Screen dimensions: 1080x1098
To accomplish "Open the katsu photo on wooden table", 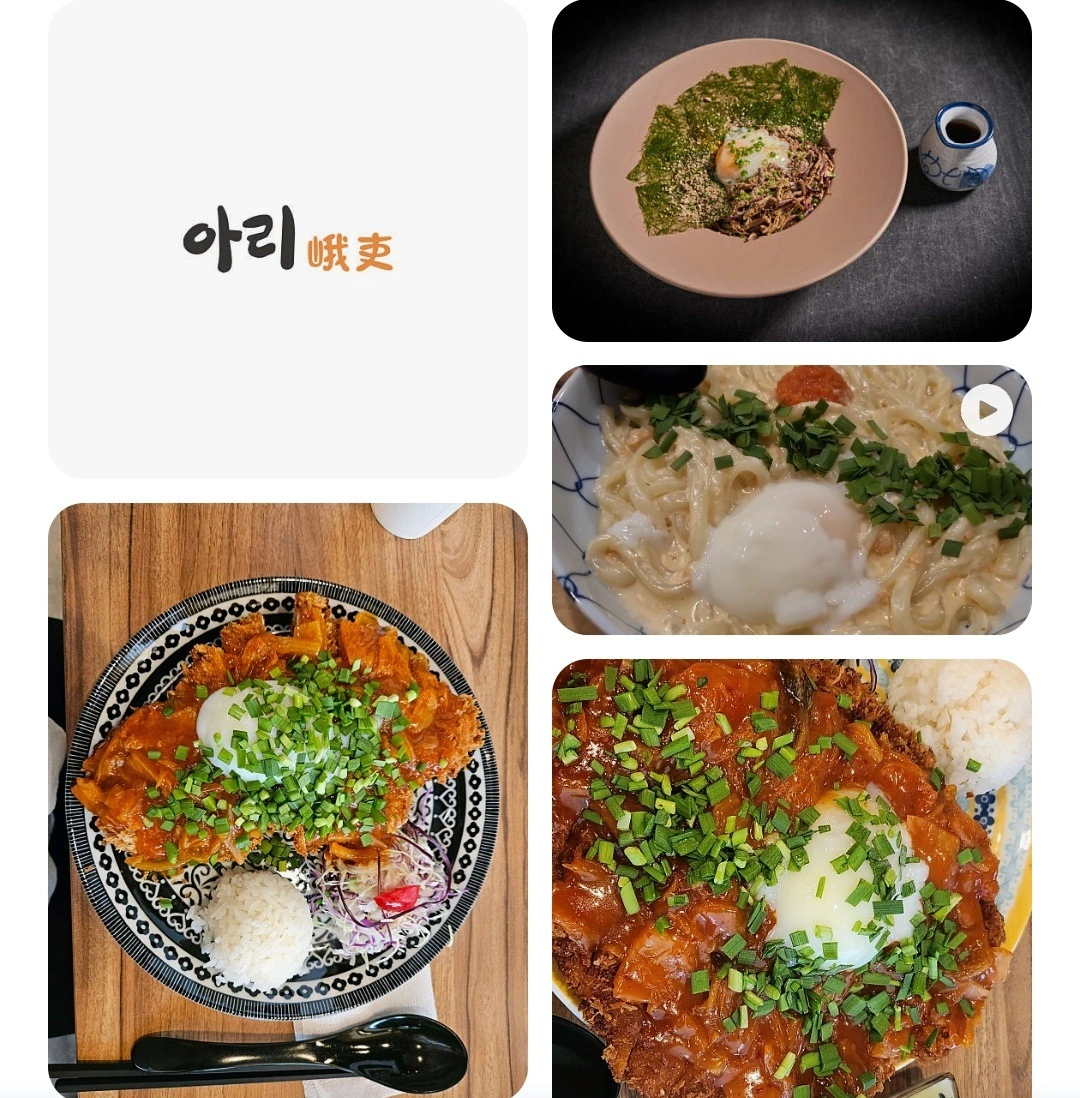I will click(x=288, y=800).
